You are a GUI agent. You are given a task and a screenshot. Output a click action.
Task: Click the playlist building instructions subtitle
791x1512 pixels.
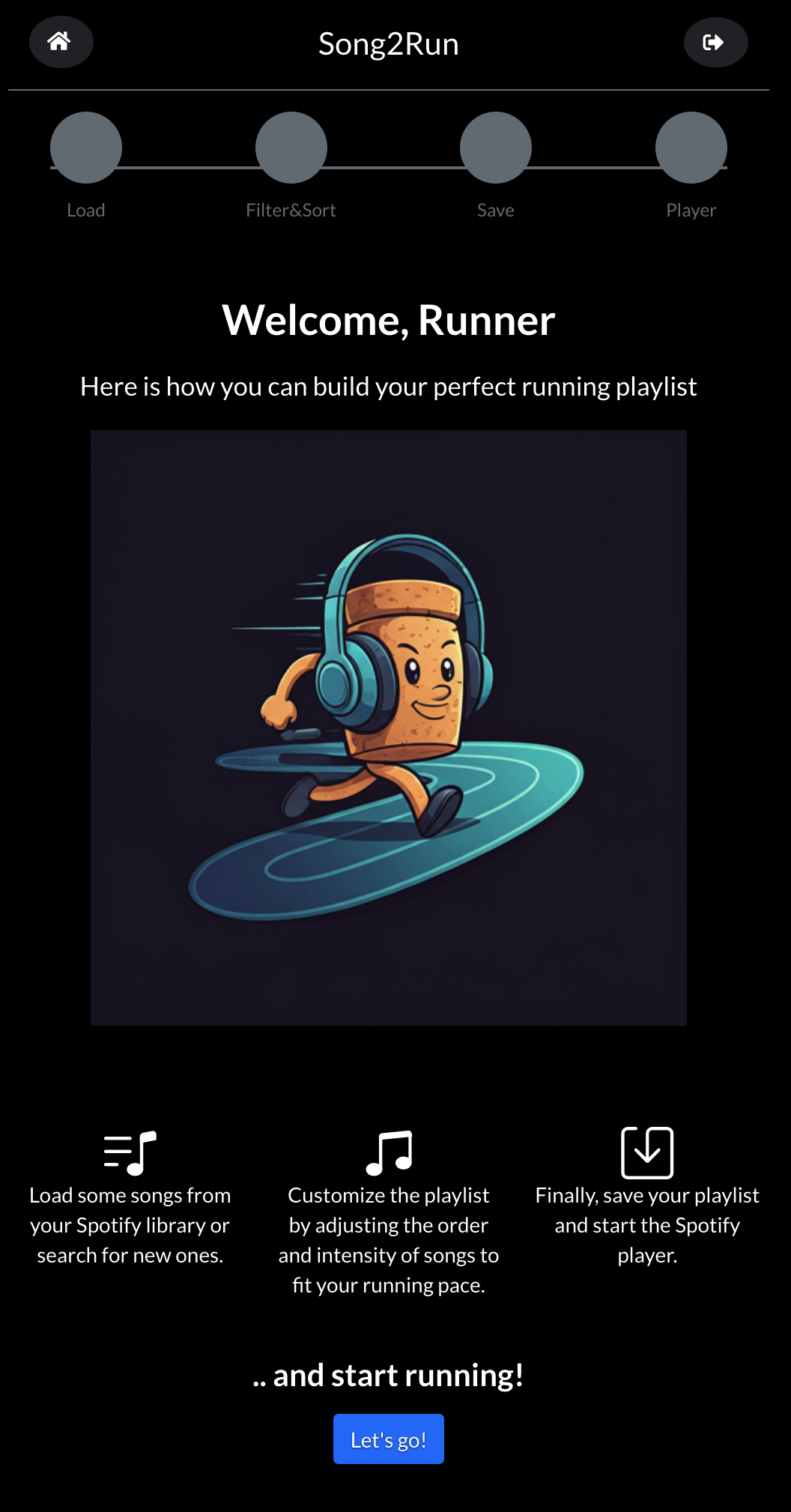point(389,386)
